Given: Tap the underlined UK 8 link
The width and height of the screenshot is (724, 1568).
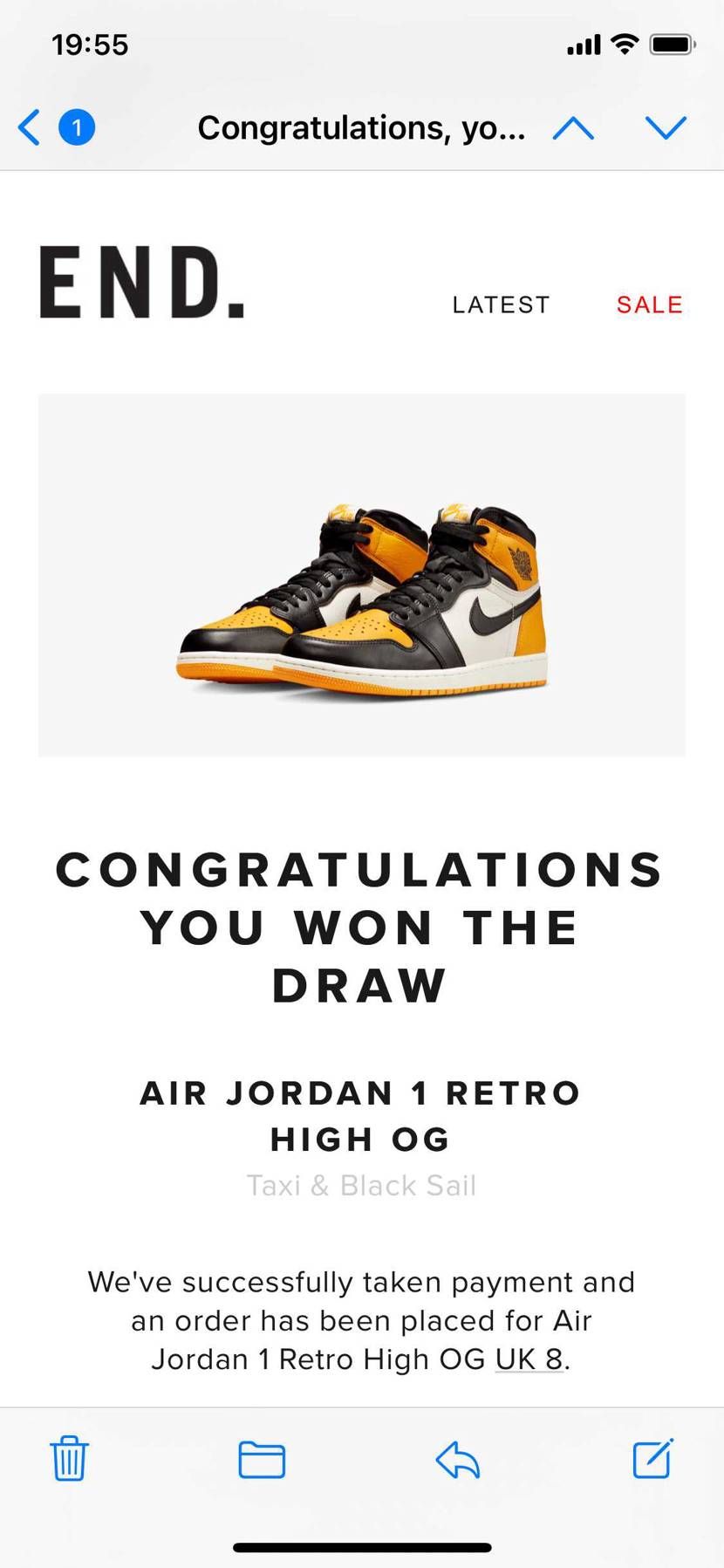Looking at the screenshot, I should click(529, 1359).
